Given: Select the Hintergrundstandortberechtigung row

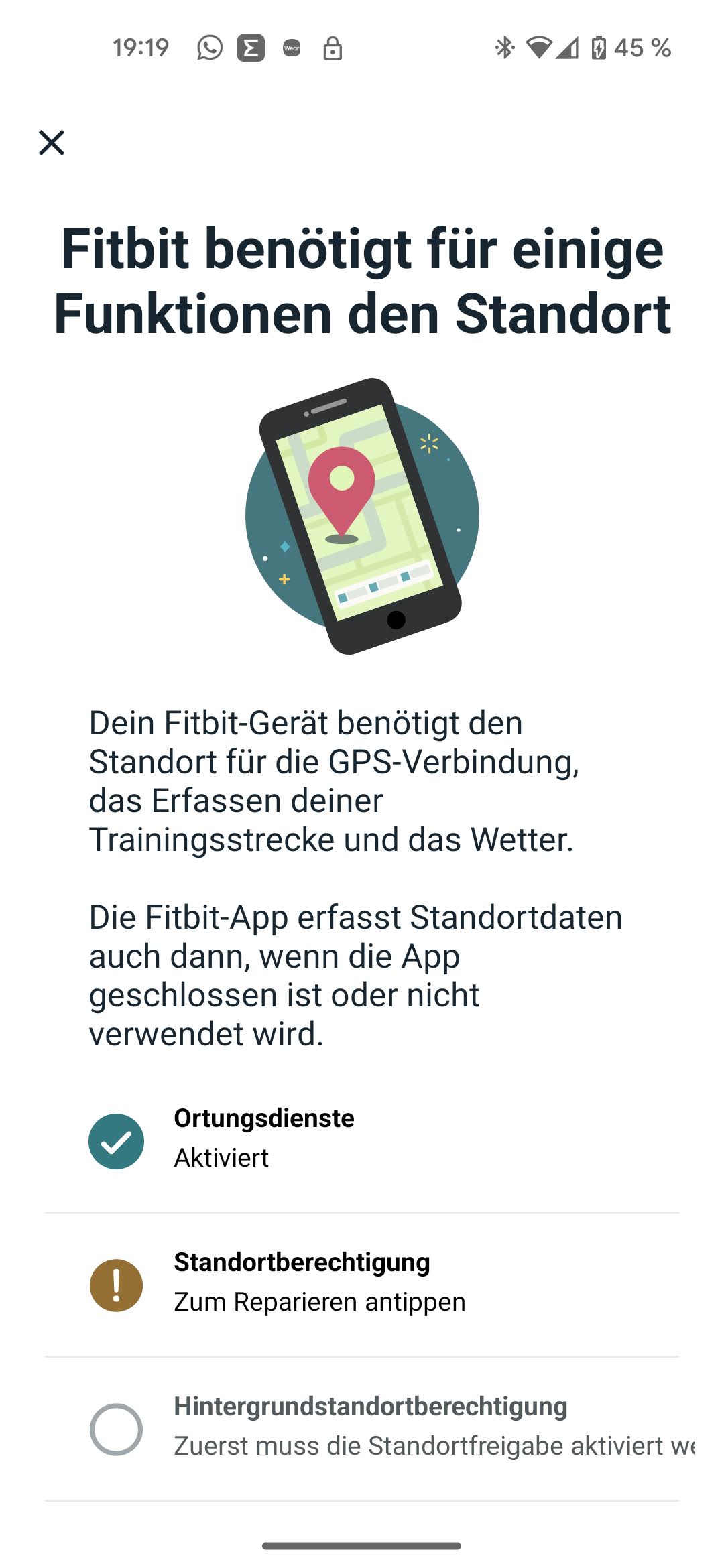Looking at the screenshot, I should tap(370, 1427).
